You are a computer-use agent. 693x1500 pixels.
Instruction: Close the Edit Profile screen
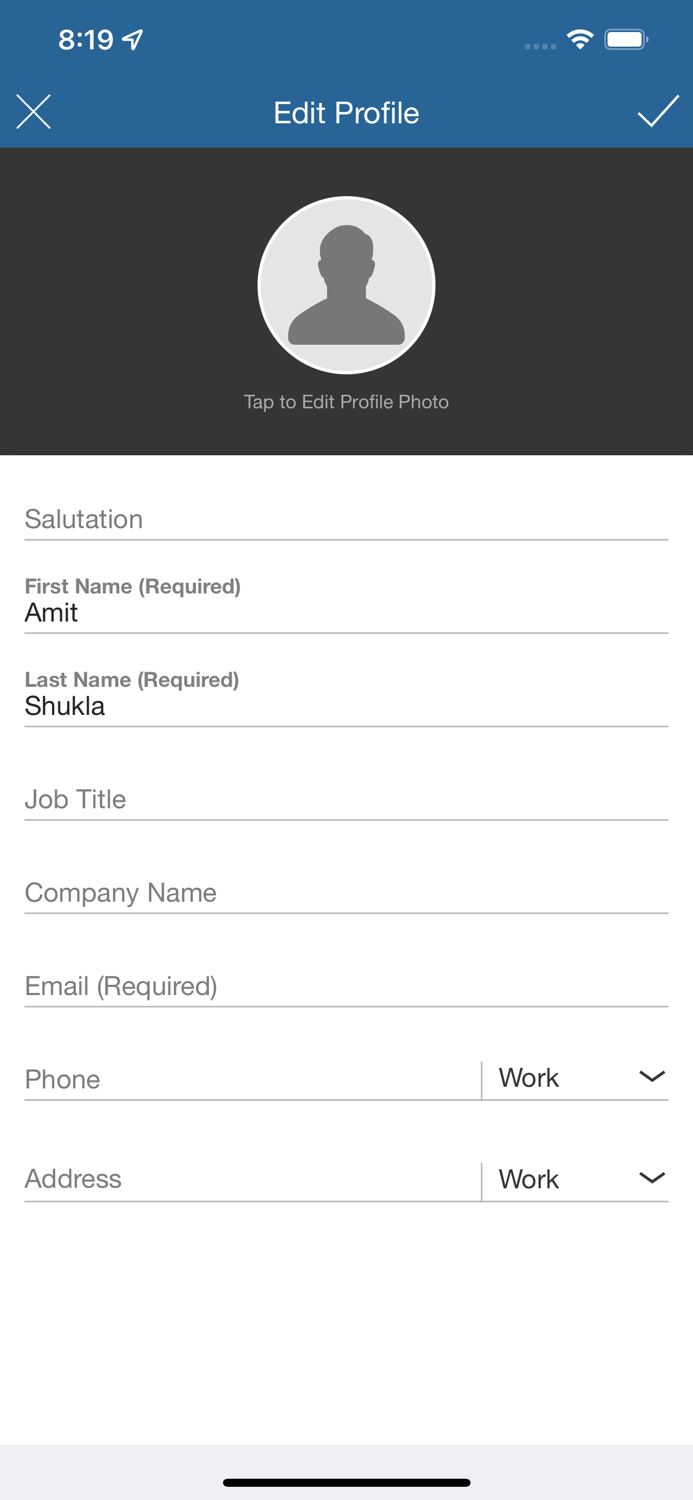(x=33, y=112)
